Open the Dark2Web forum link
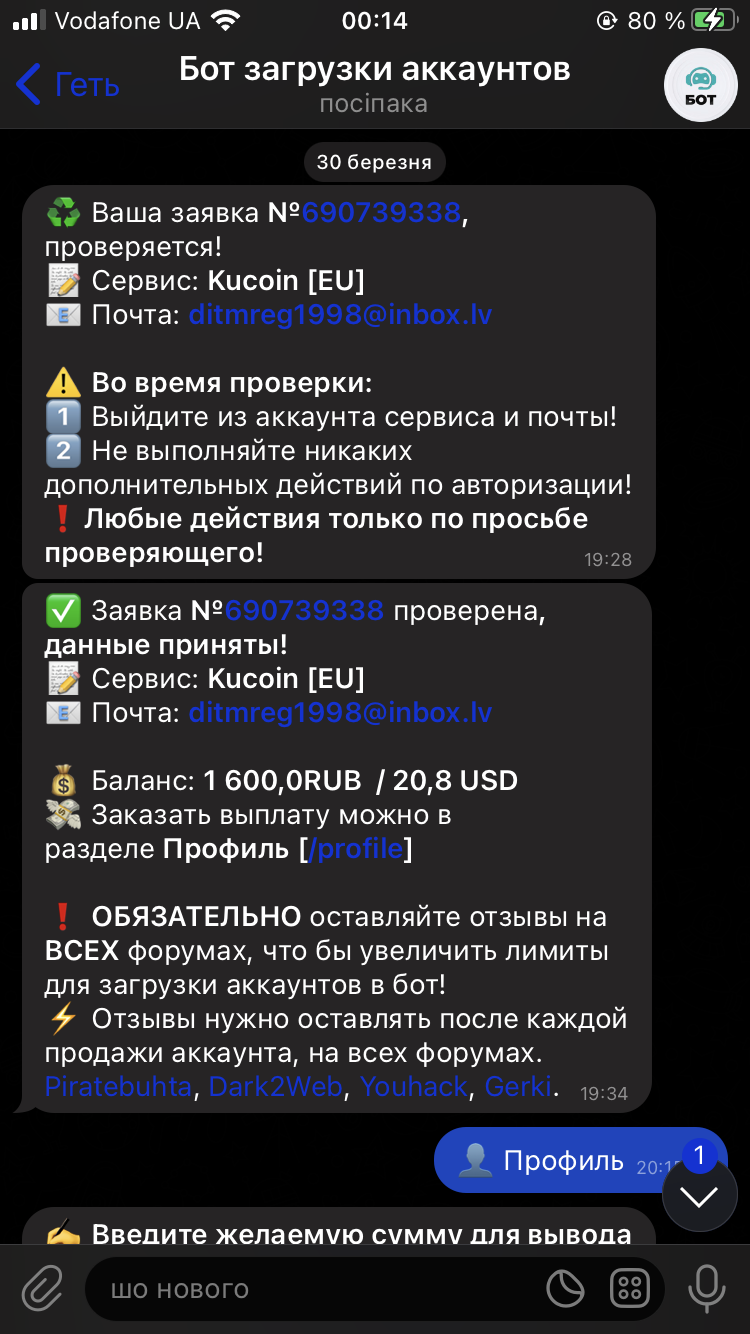 pyautogui.click(x=275, y=1086)
